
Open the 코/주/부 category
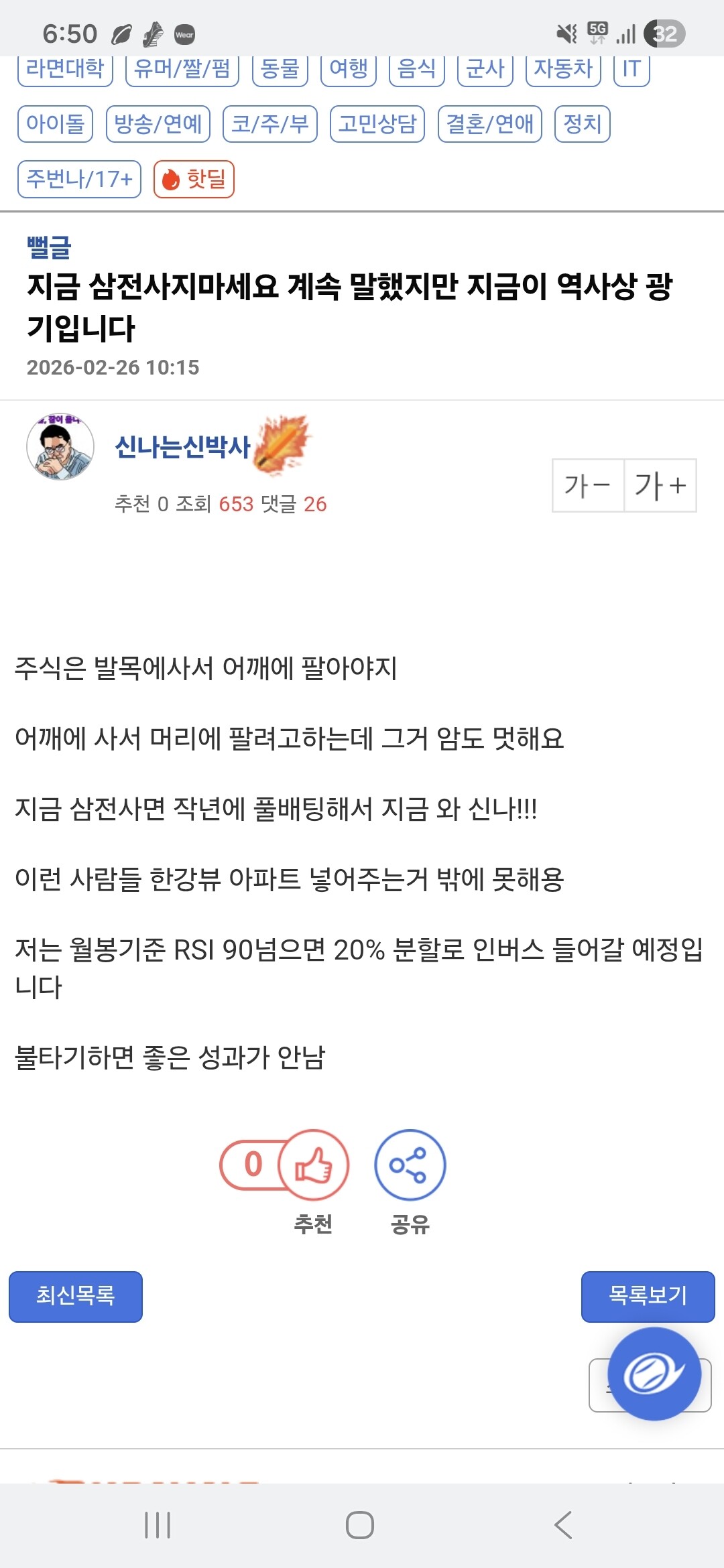[270, 124]
